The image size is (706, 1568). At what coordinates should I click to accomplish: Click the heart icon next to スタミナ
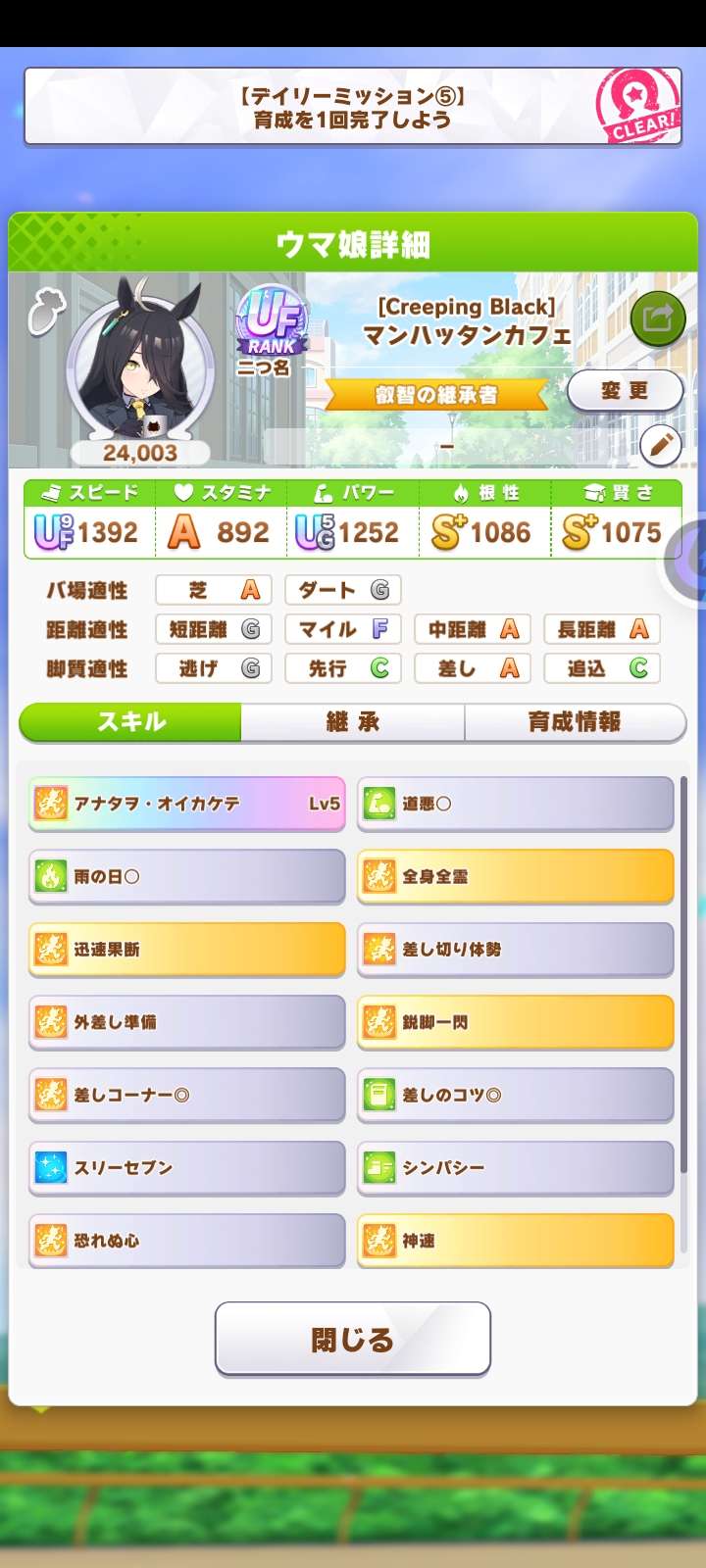point(180,493)
